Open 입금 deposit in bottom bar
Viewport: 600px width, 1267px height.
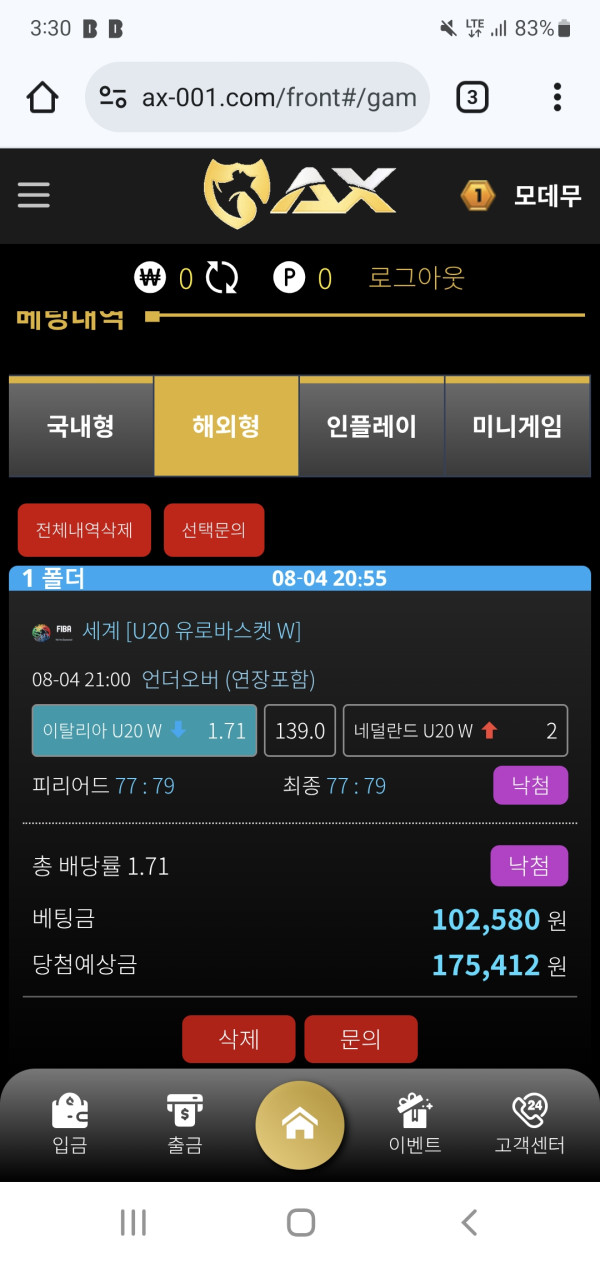(x=69, y=1124)
